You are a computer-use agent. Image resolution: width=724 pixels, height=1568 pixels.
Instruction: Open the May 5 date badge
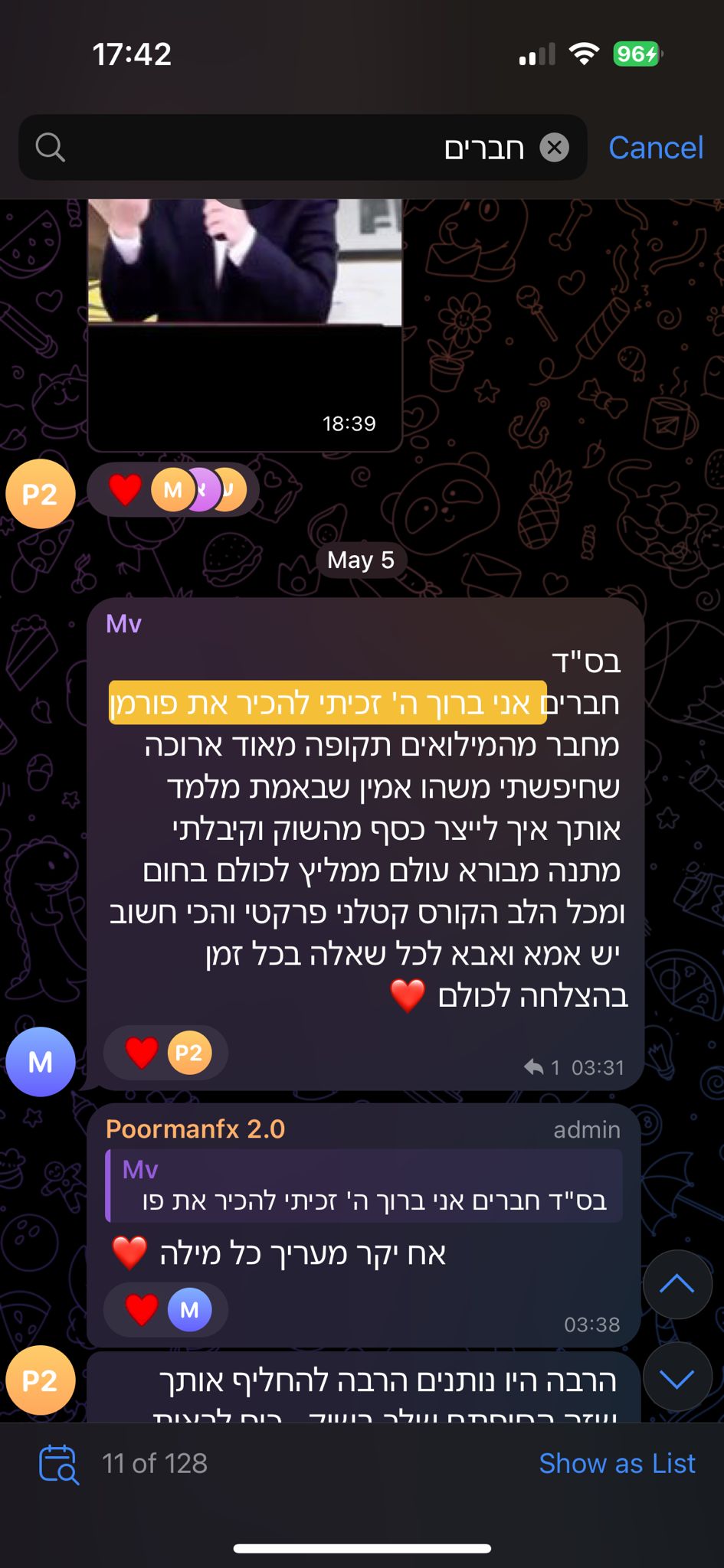click(x=361, y=560)
